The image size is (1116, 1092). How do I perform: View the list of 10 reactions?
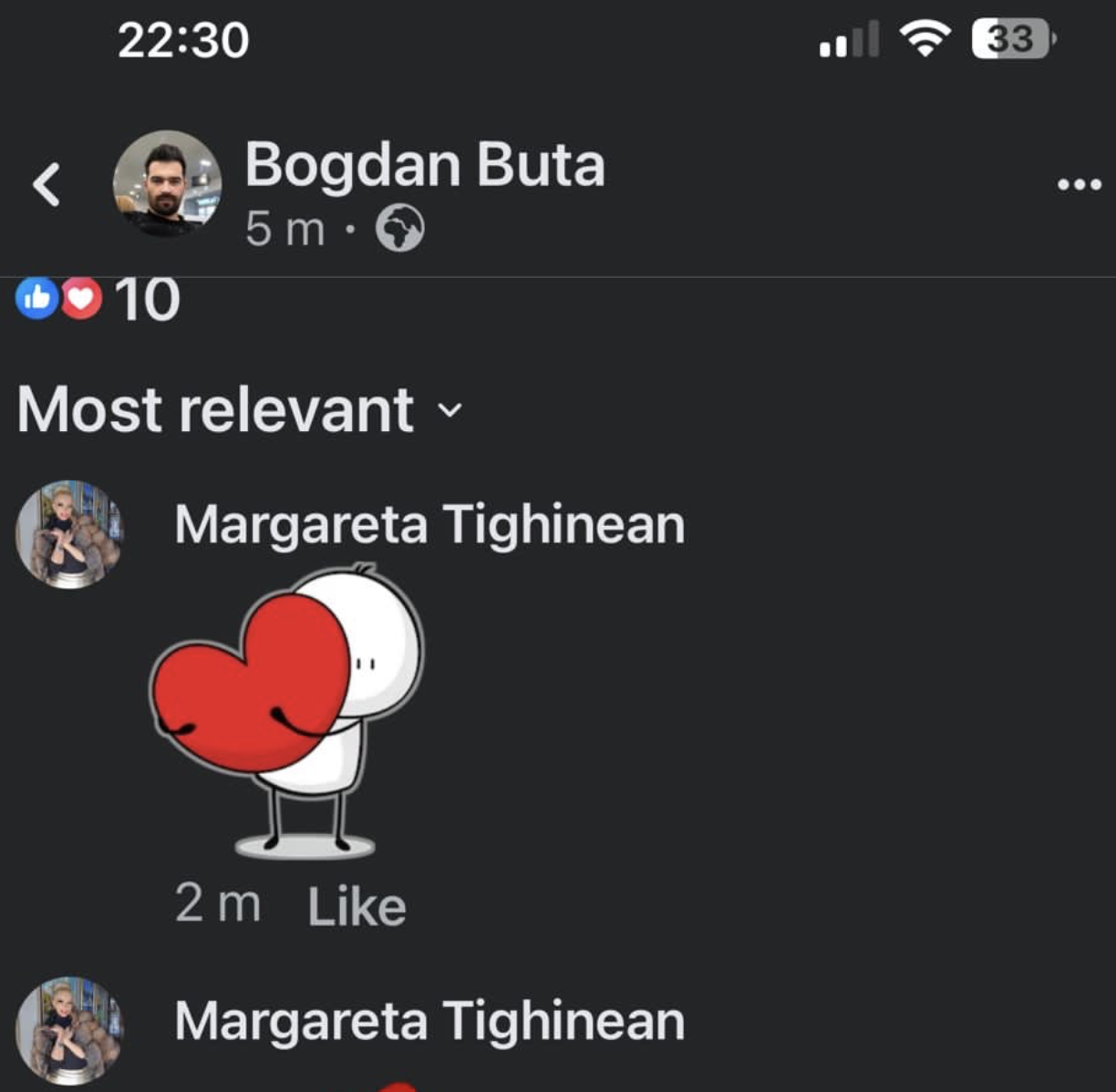click(98, 299)
